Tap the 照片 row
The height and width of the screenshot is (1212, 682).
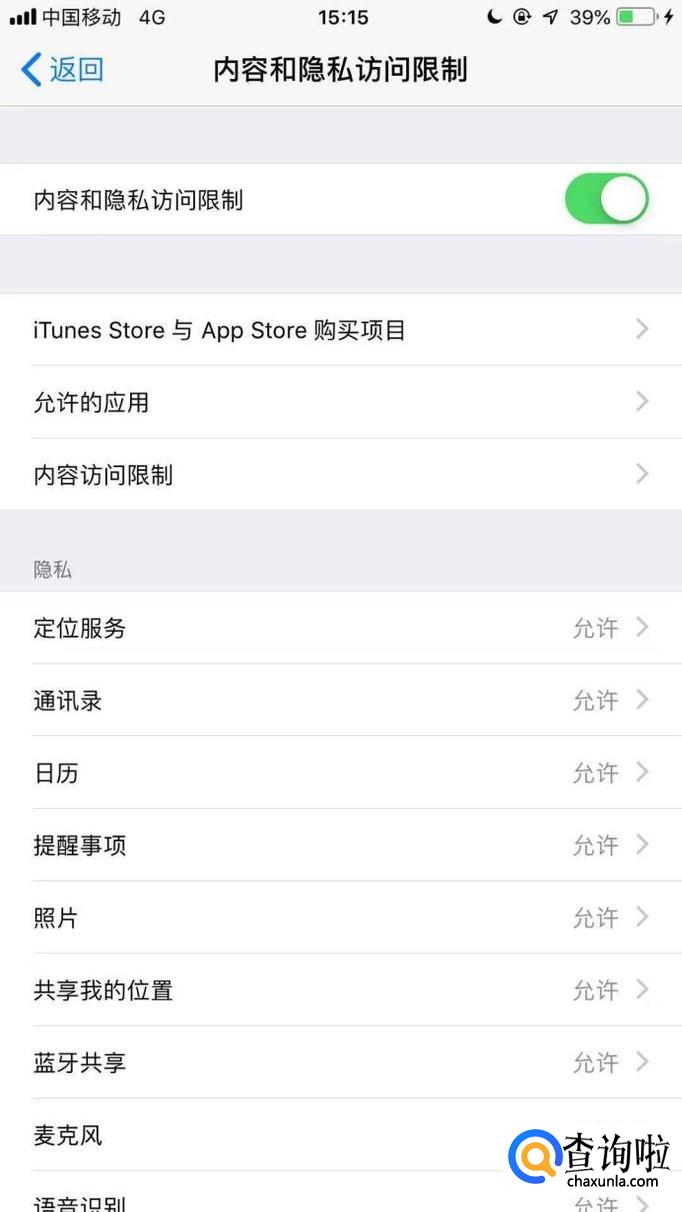pyautogui.click(x=341, y=918)
